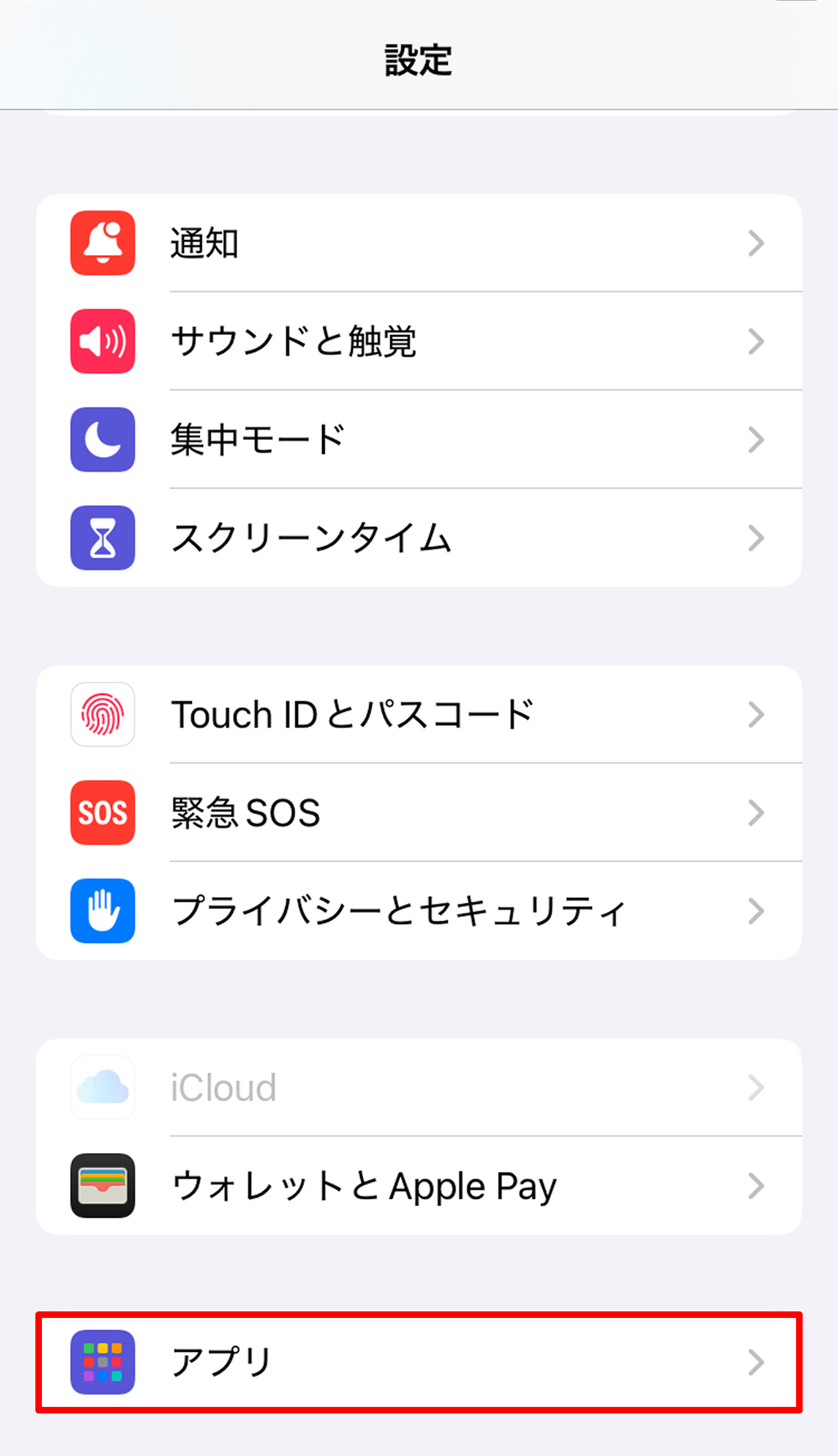This screenshot has height=1456, width=838.
Task: Select the Sound and Haptics speaker icon
Action: click(103, 342)
